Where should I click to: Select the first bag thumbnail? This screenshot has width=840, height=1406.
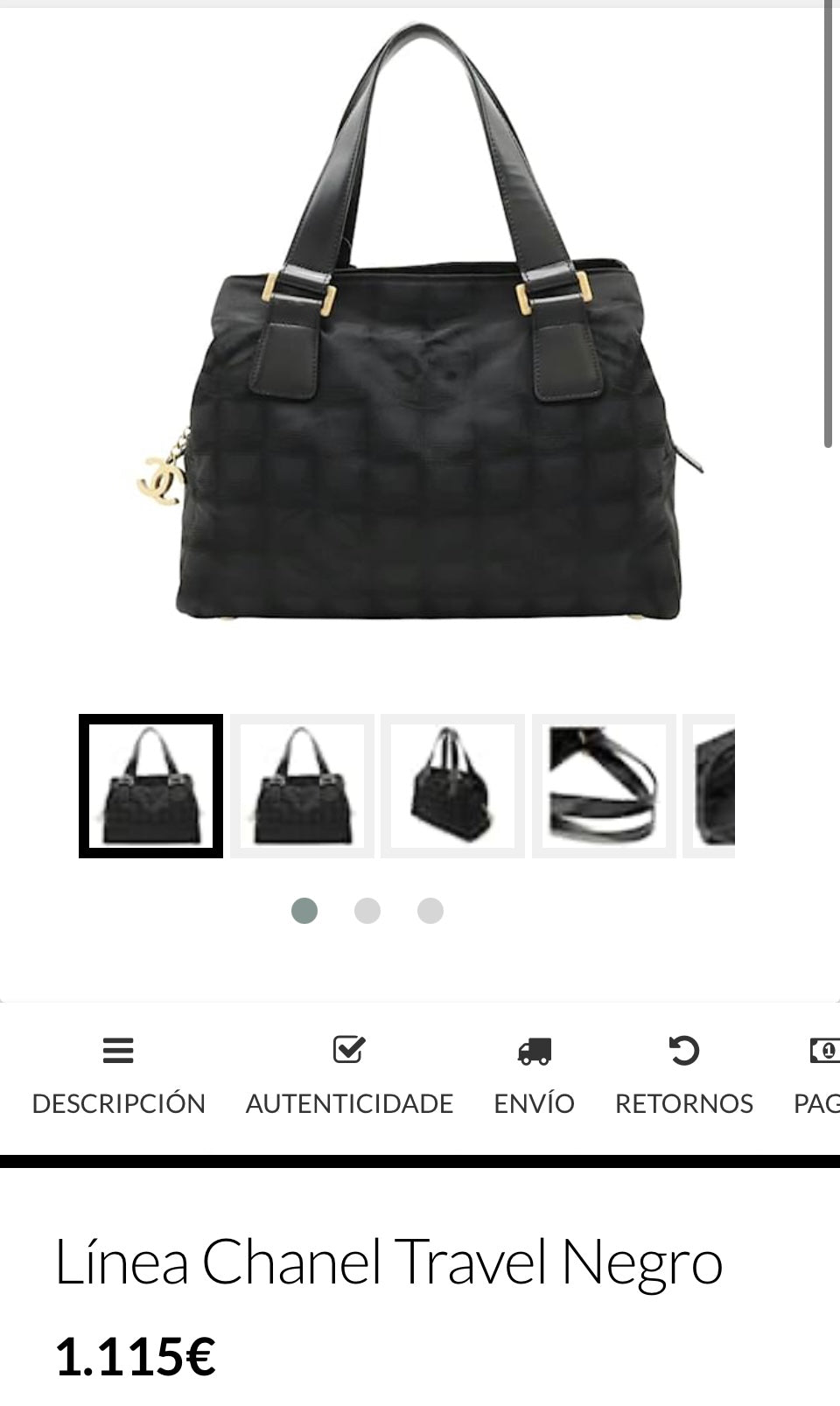(150, 786)
